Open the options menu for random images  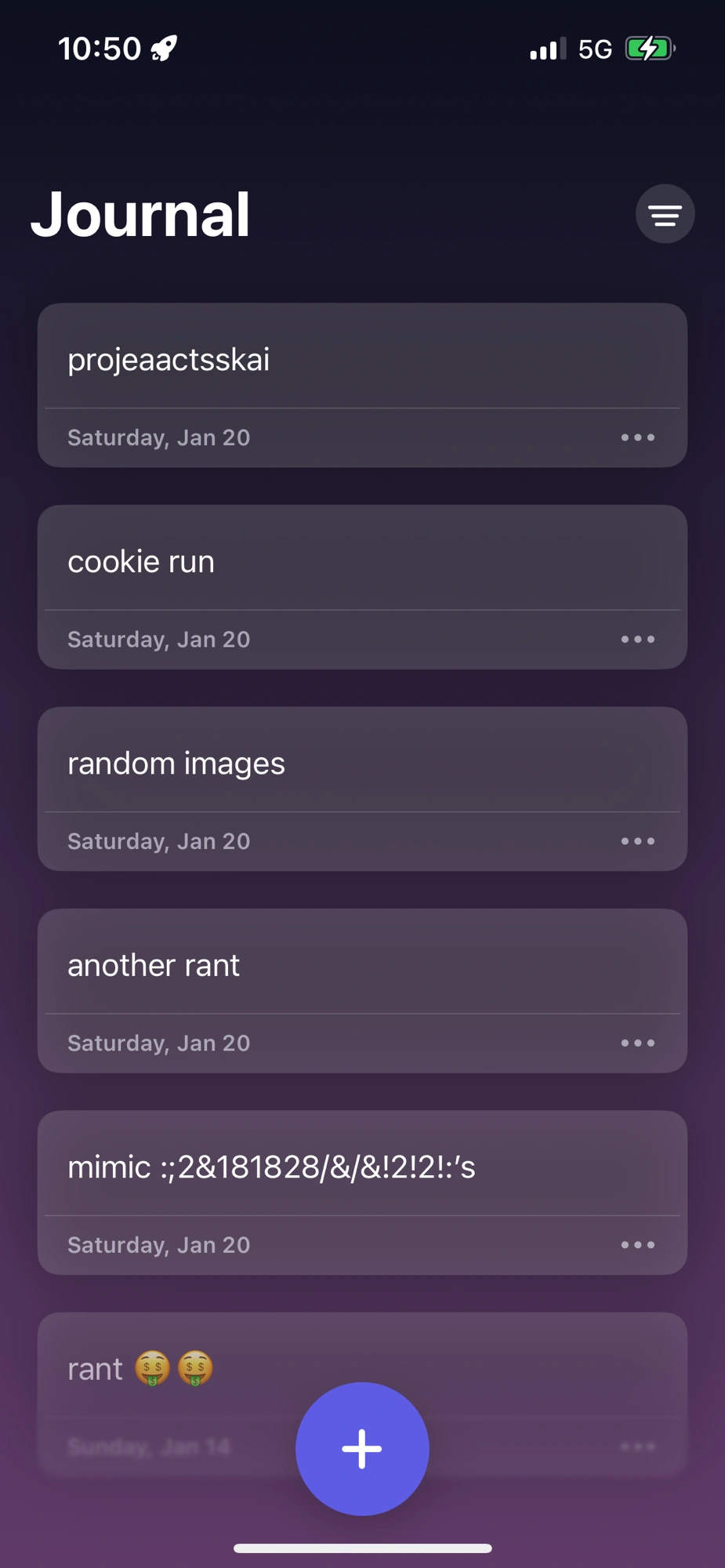pos(637,840)
